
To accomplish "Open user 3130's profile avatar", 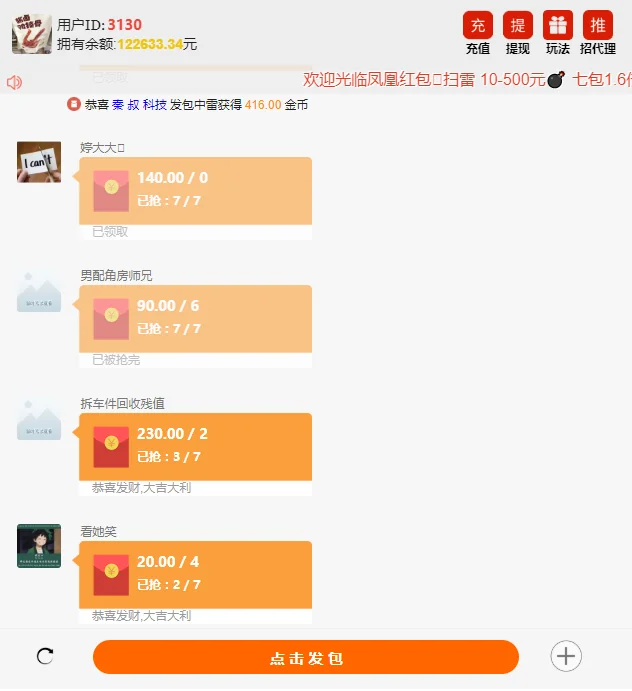I will [32, 34].
